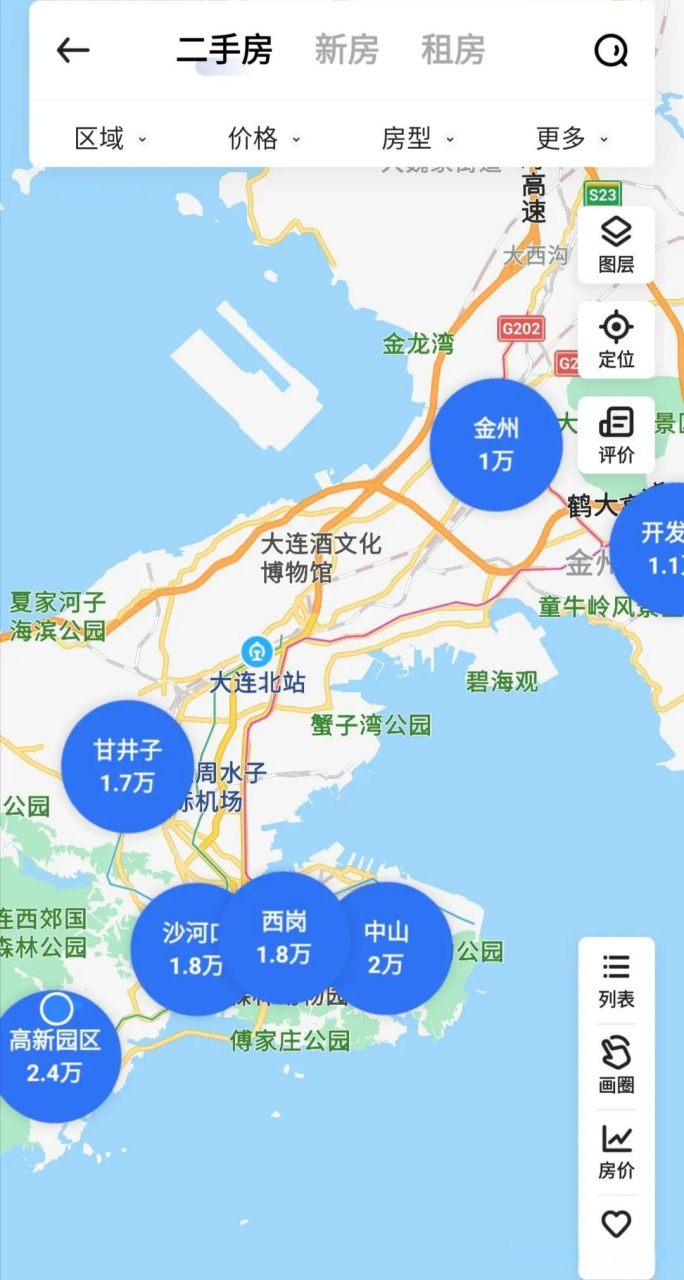Viewport: 684px width, 1280px height.
Task: Expand the 区域 filter dropdown
Action: 110,138
